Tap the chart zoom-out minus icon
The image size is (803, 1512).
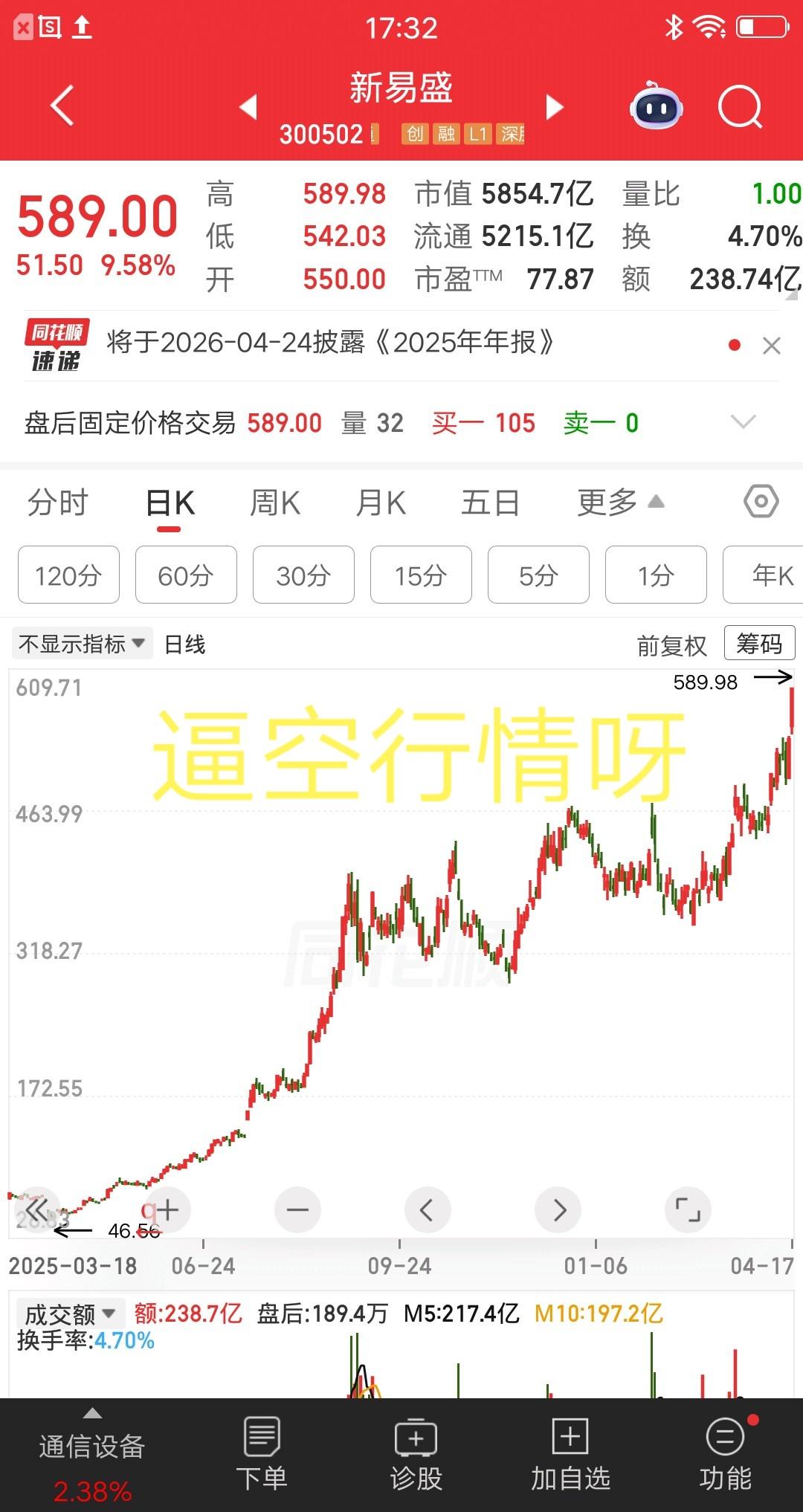(297, 1209)
